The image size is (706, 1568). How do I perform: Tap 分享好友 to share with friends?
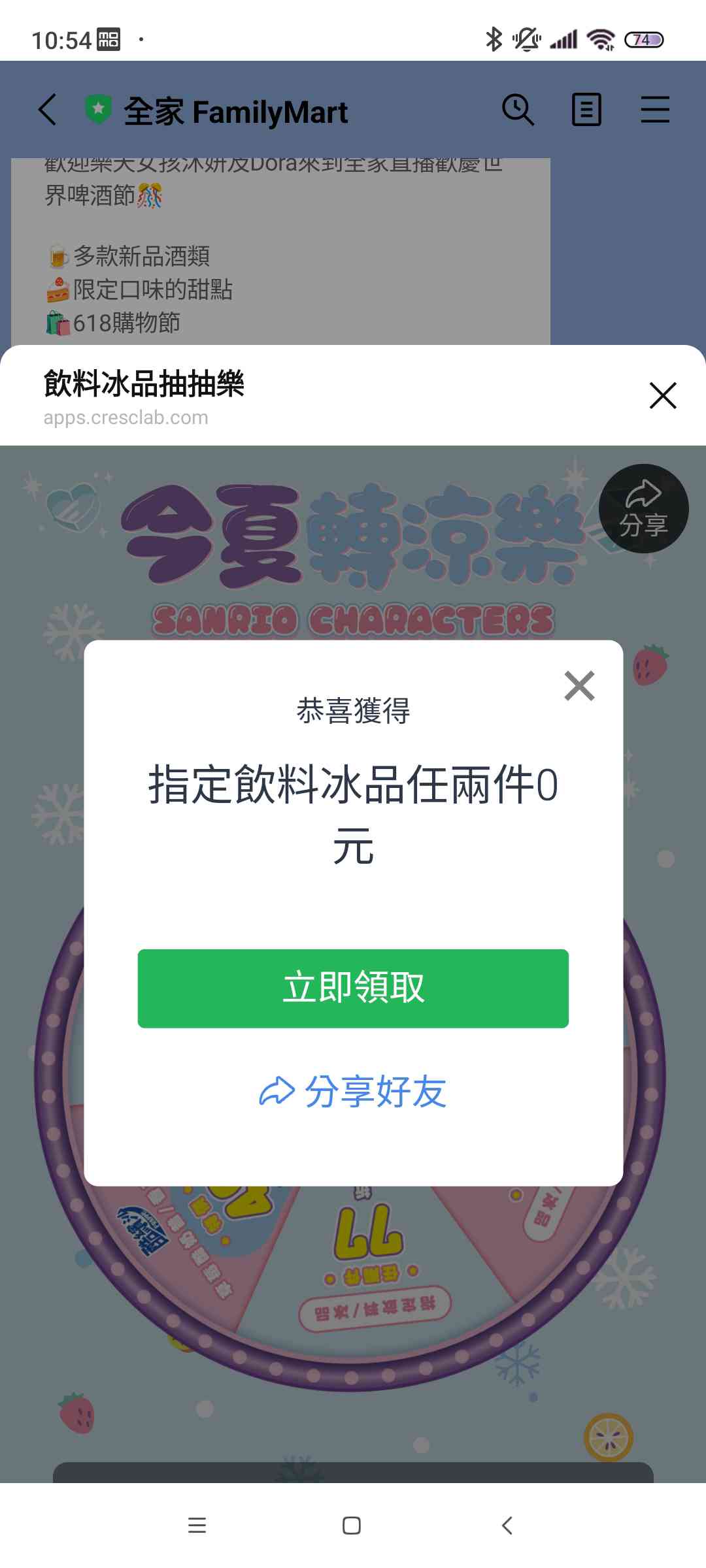[x=353, y=1091]
